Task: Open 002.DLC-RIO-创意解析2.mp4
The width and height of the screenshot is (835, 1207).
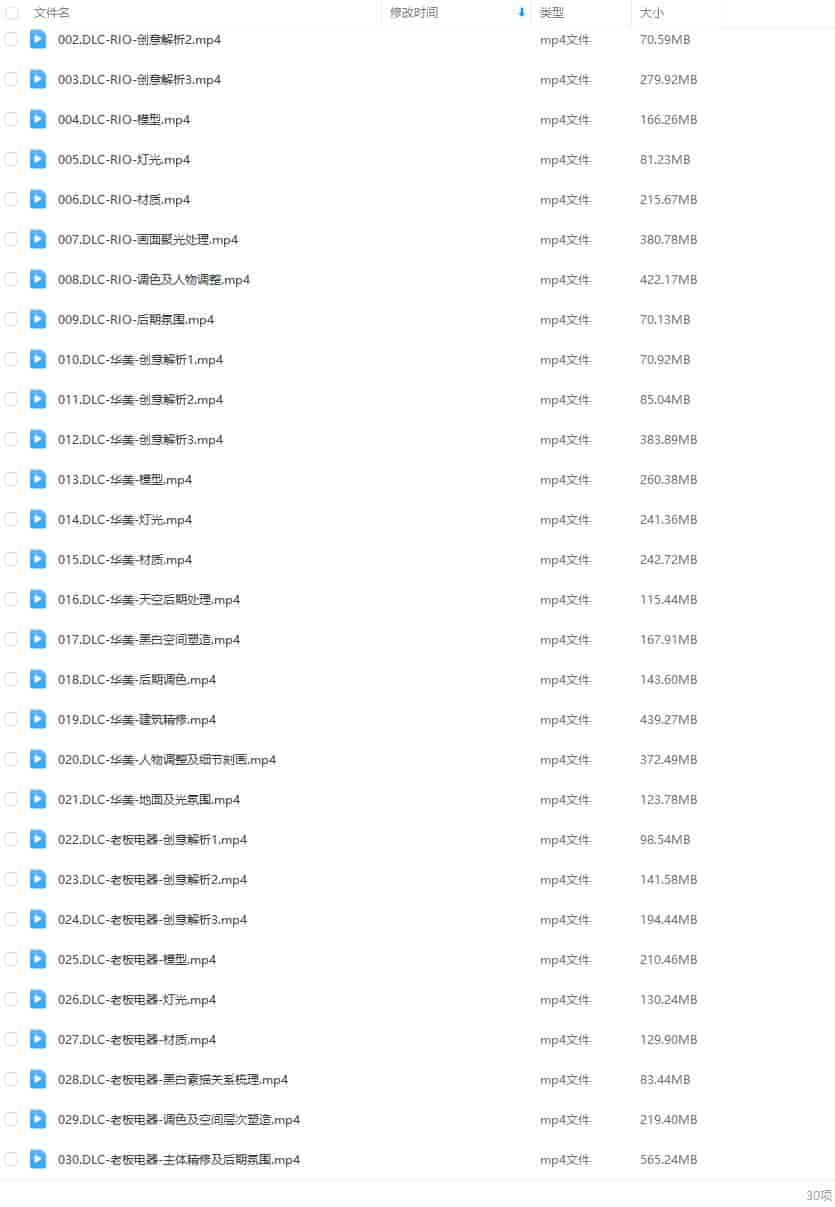Action: click(139, 40)
